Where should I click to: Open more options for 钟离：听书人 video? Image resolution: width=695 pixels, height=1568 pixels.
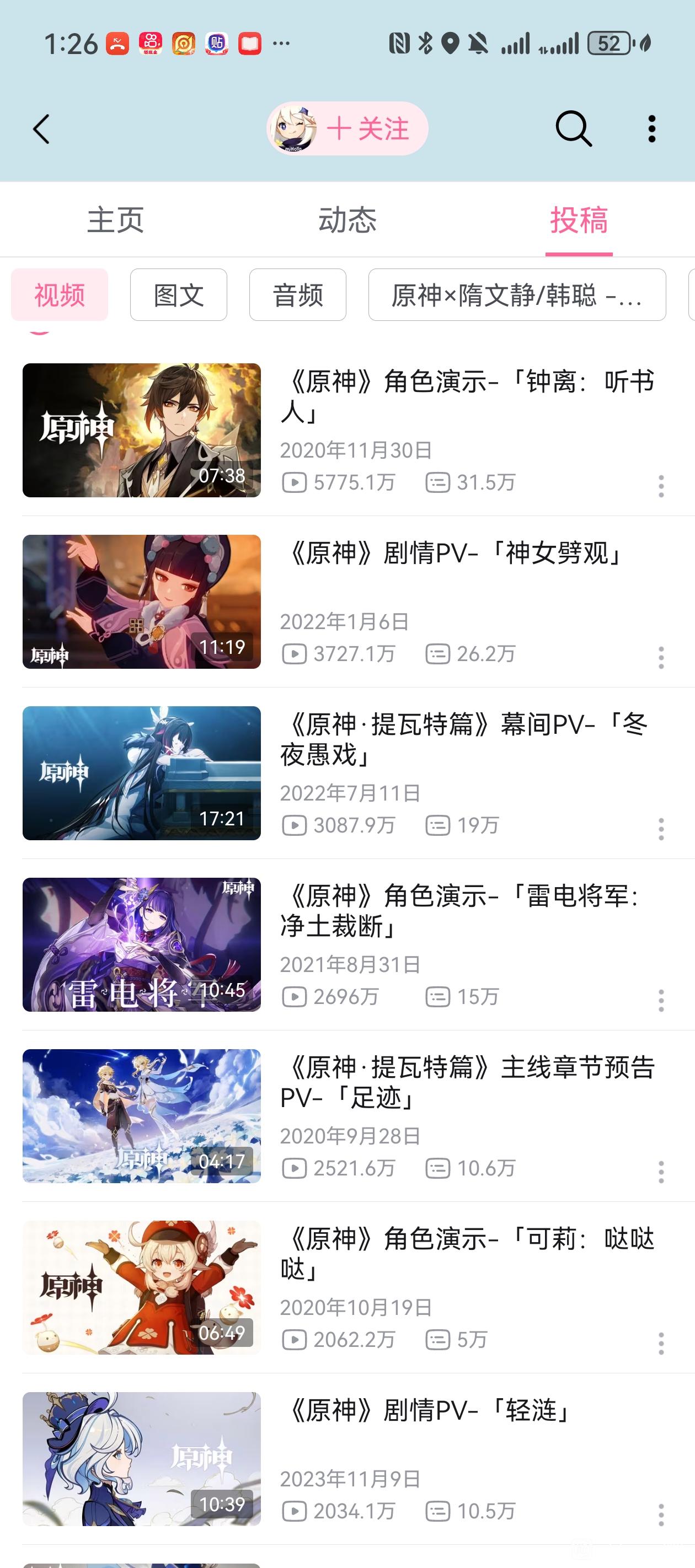click(x=661, y=486)
